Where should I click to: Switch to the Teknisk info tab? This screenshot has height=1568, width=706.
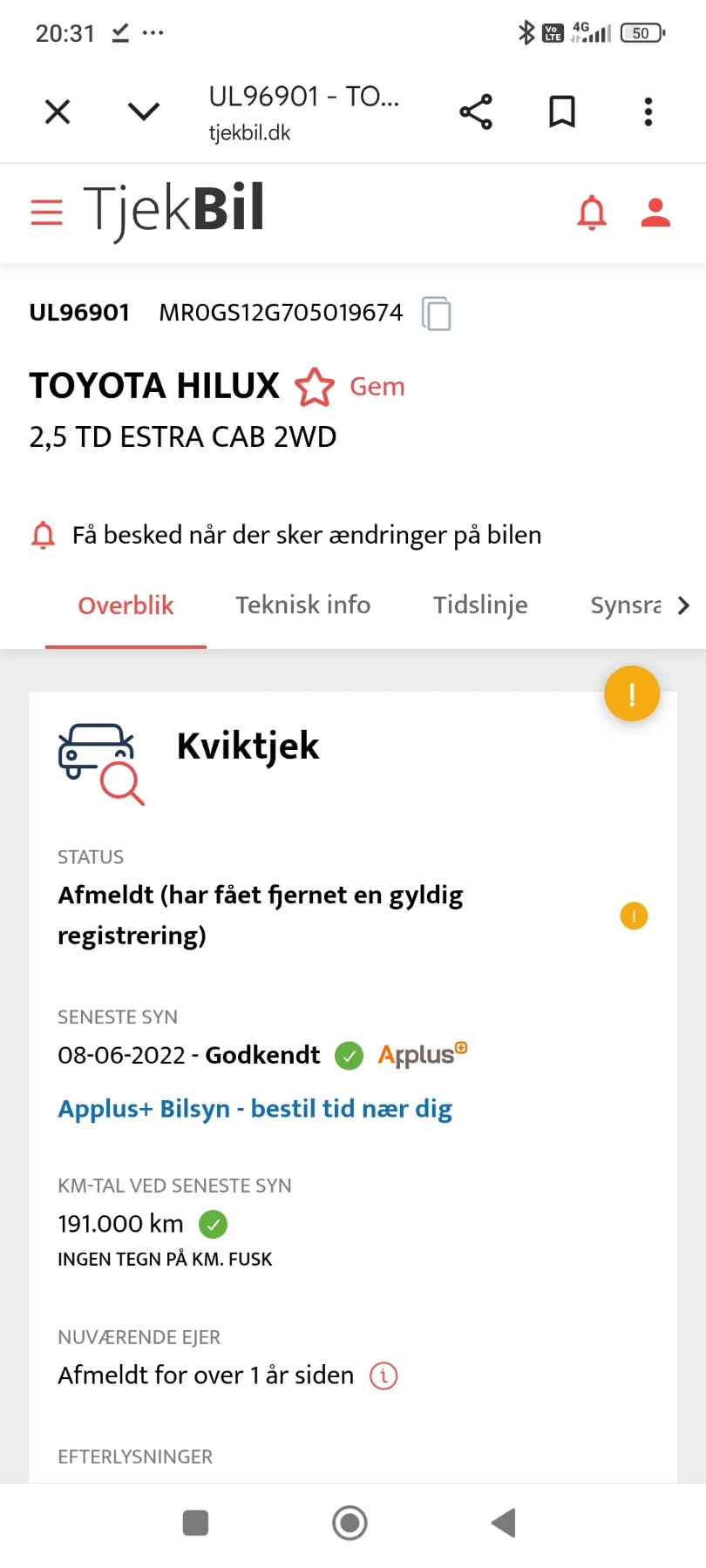(302, 605)
